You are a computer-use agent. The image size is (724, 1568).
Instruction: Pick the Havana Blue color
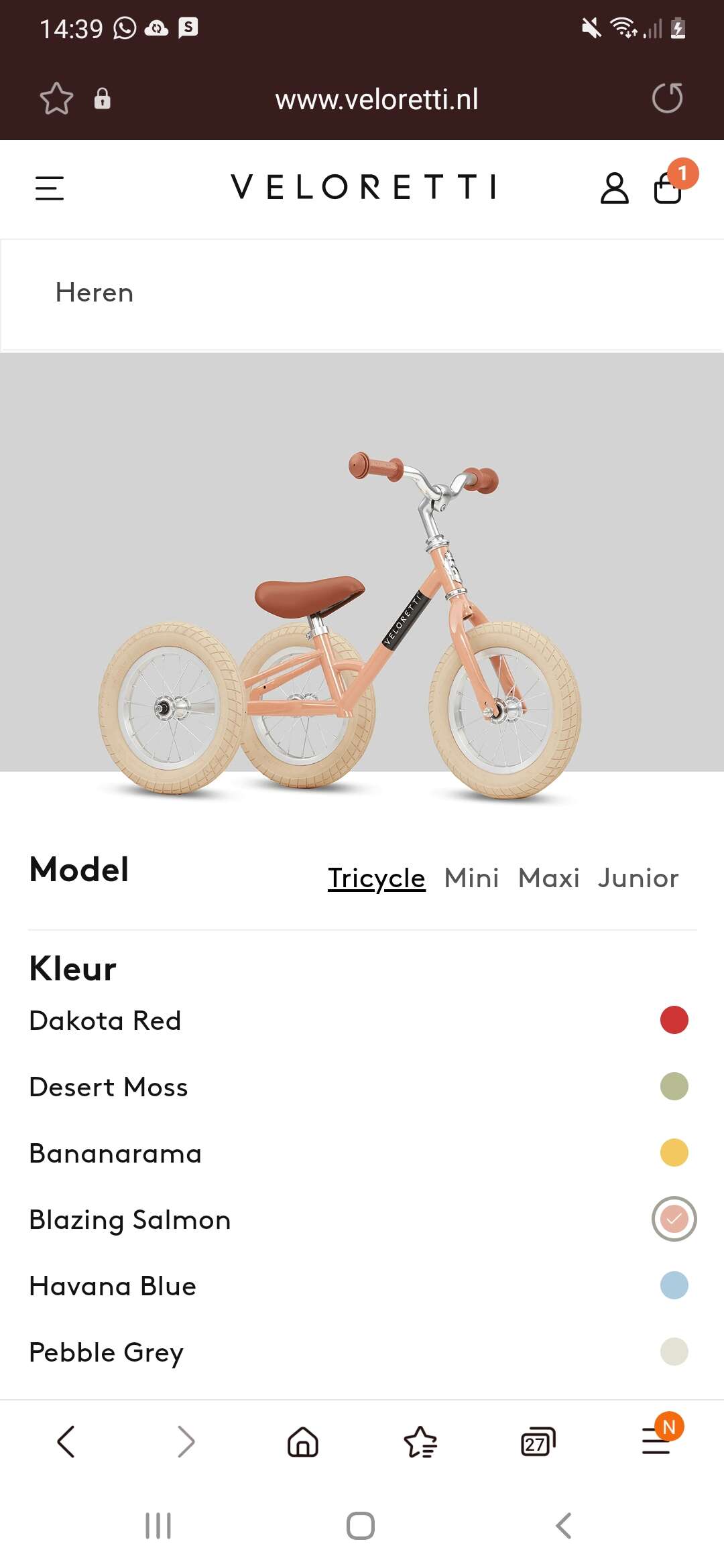click(x=674, y=1285)
